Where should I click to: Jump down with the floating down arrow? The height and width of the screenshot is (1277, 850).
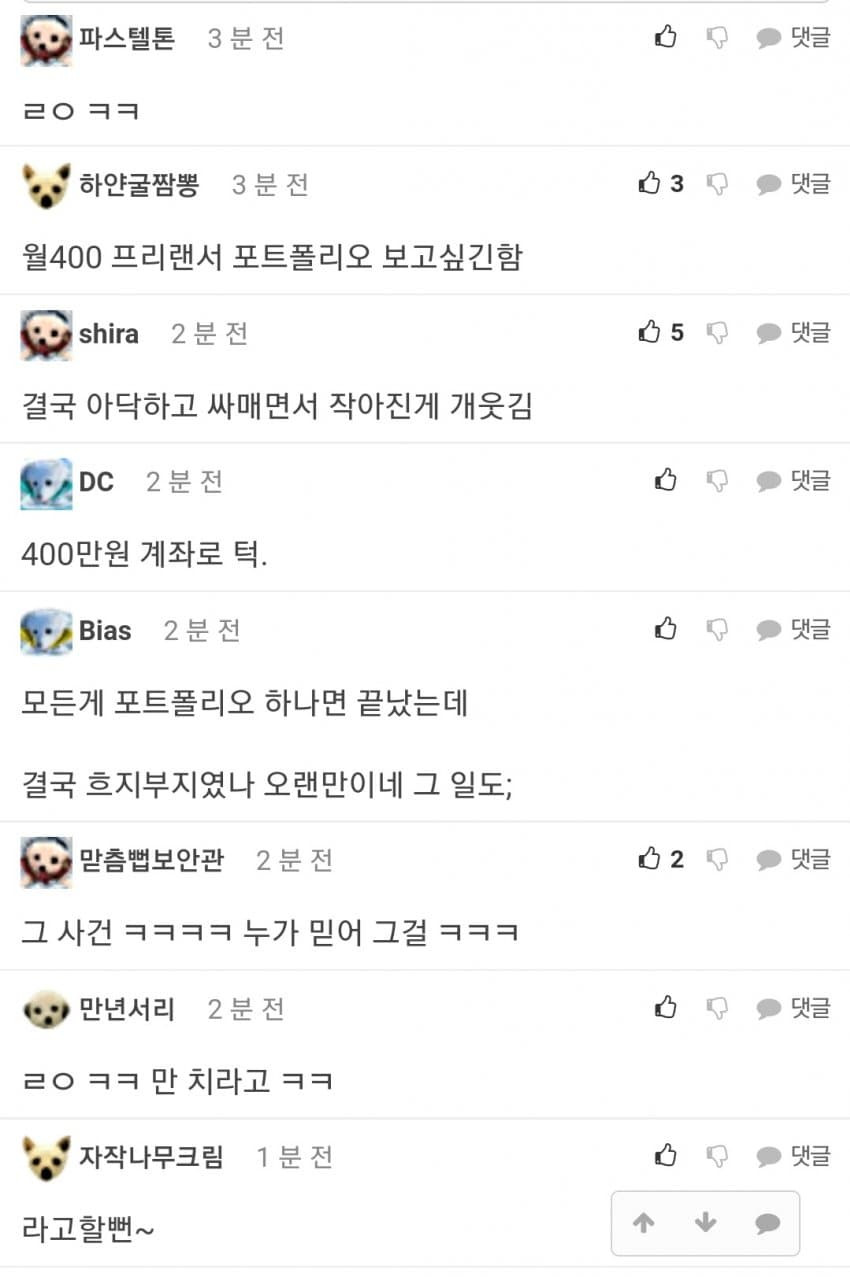[x=706, y=1223]
